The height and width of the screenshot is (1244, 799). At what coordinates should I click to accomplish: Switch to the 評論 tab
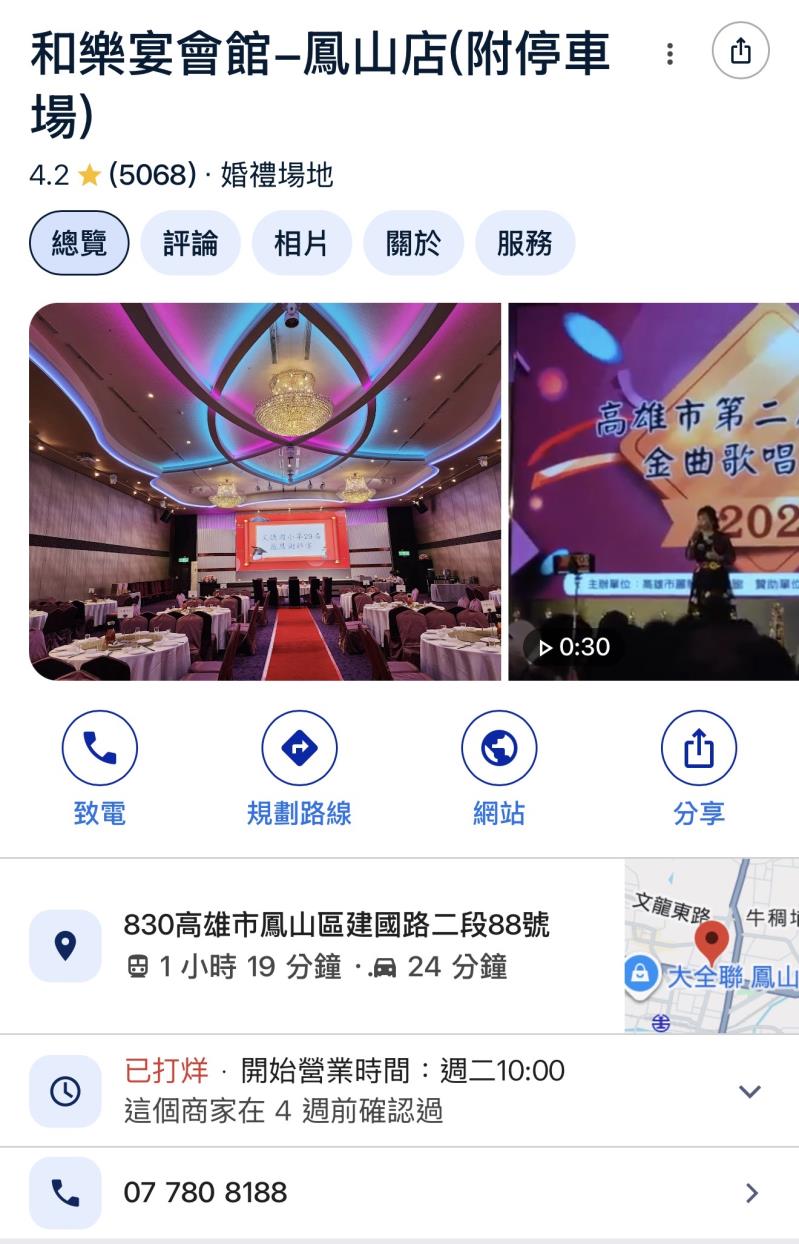coord(191,243)
